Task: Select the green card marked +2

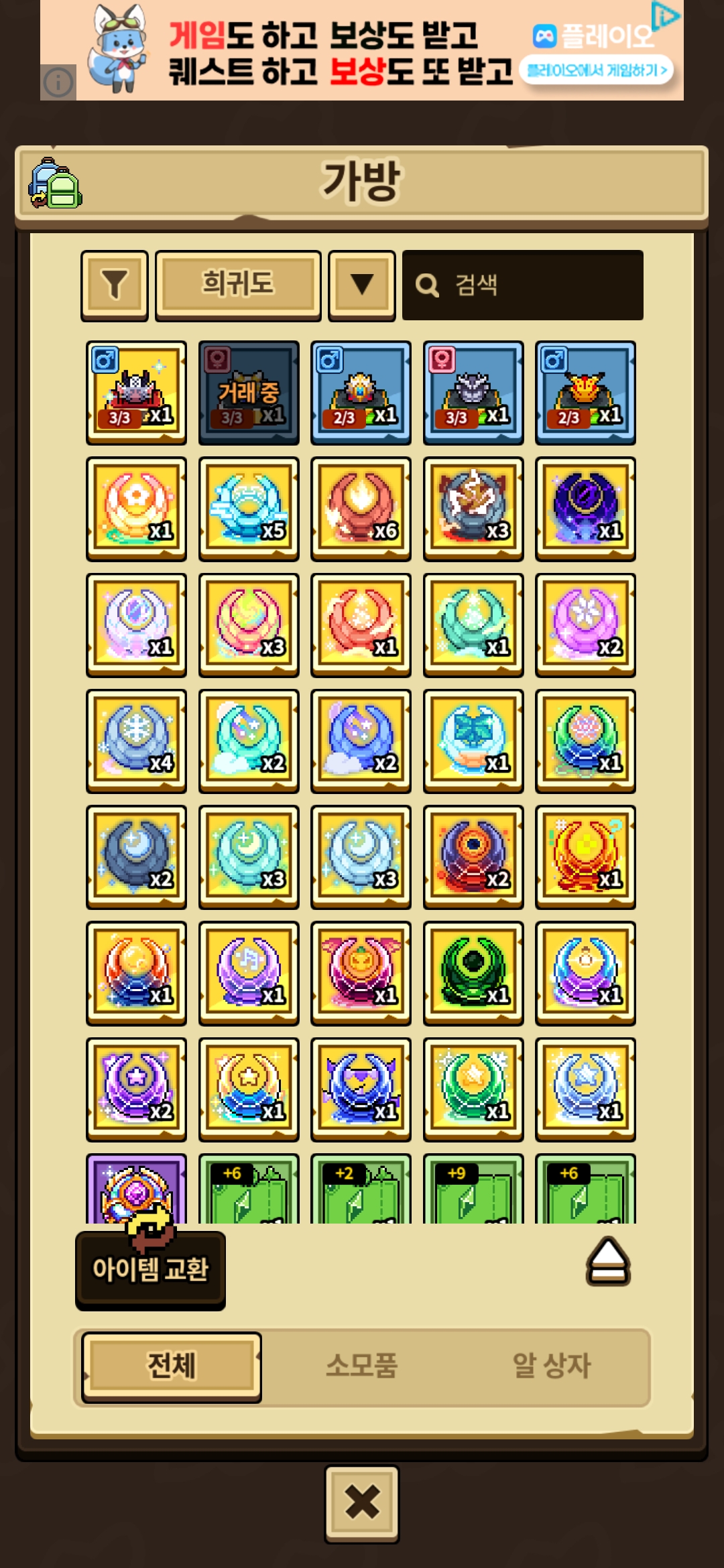Action: (x=361, y=1189)
